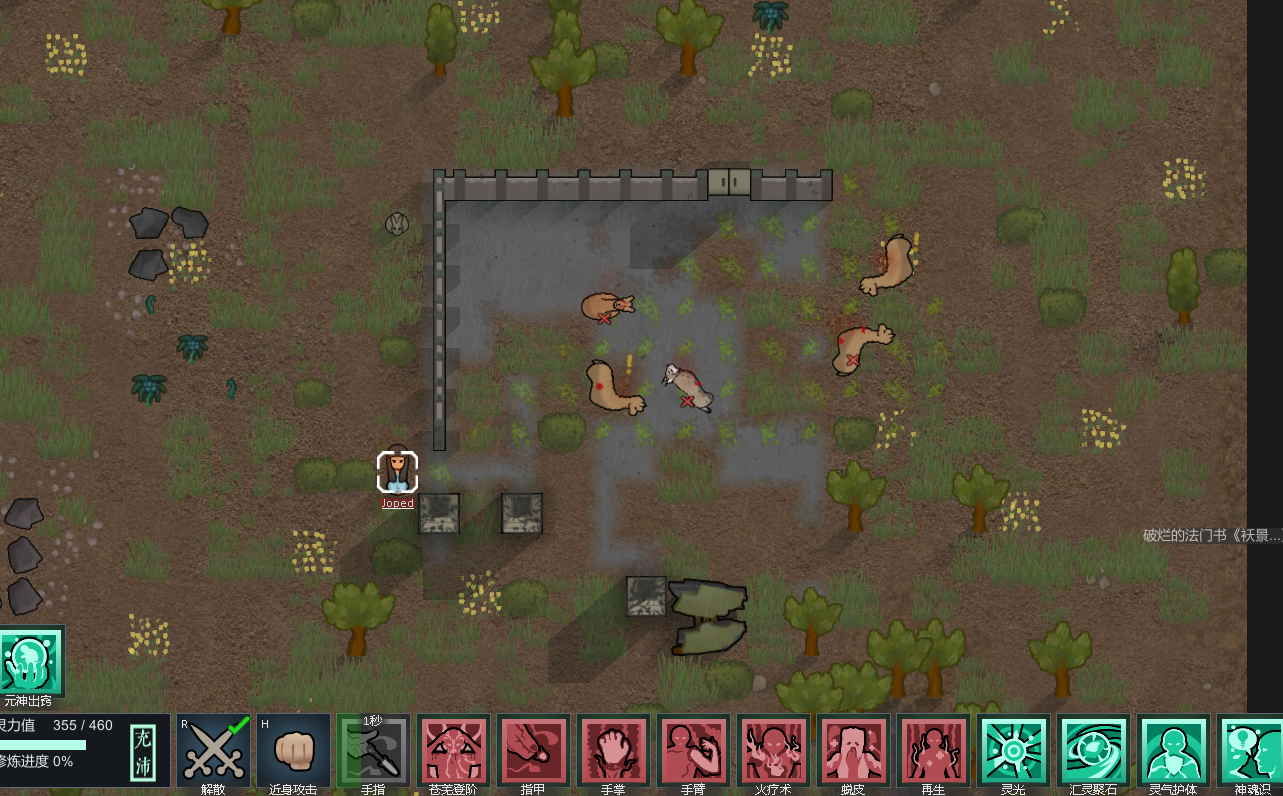Activate the 手臂 skill

point(693,750)
